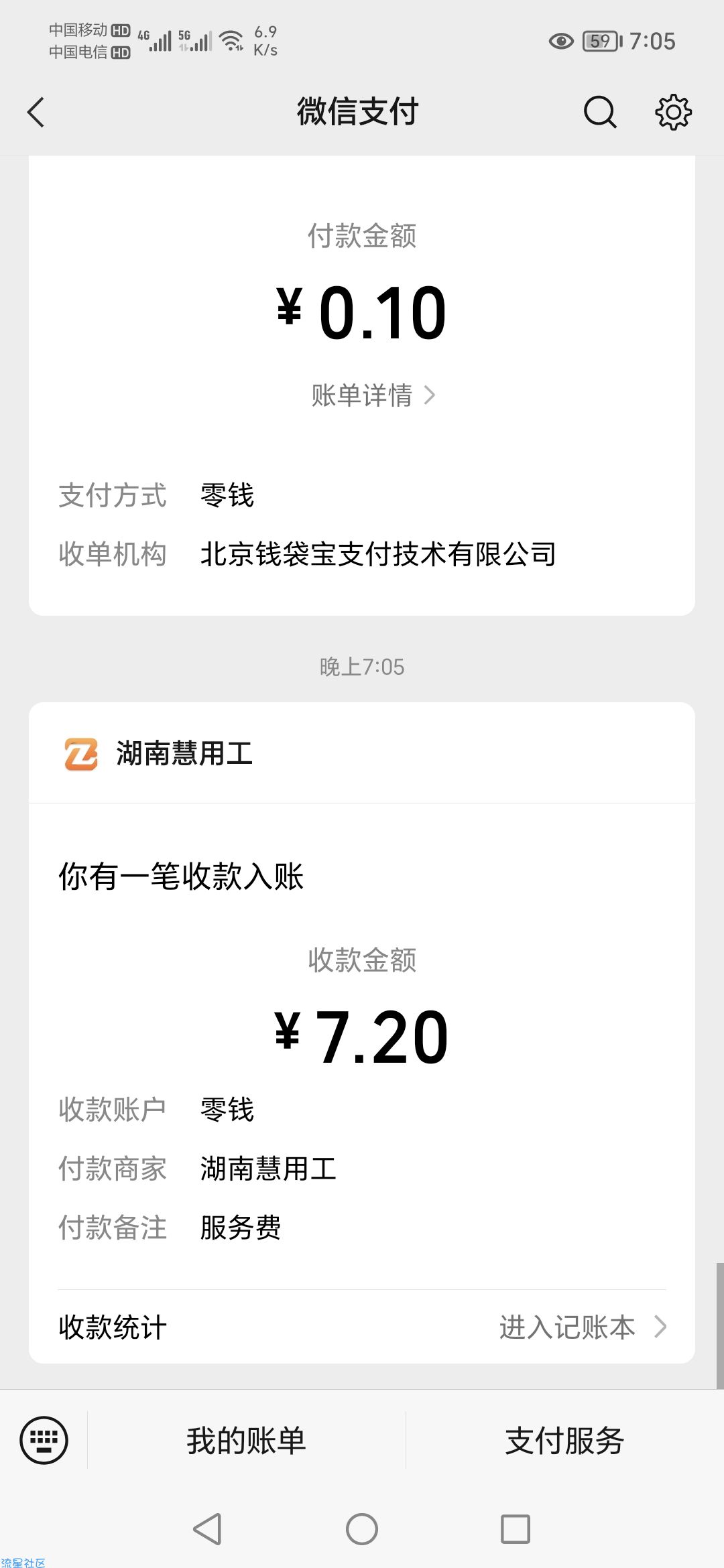This screenshot has height=1568, width=724.
Task: Open recent apps with the square button
Action: (516, 1529)
